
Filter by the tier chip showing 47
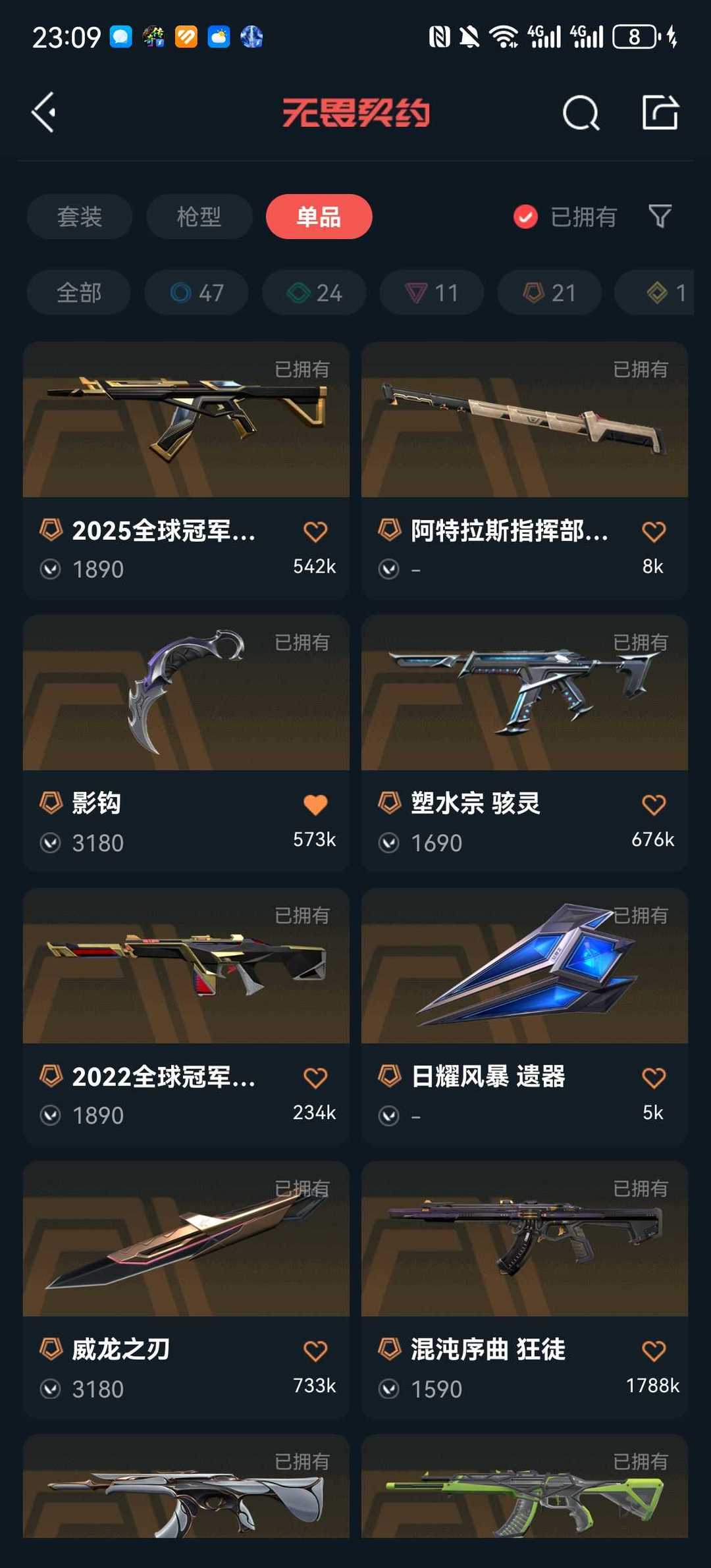pyautogui.click(x=196, y=293)
